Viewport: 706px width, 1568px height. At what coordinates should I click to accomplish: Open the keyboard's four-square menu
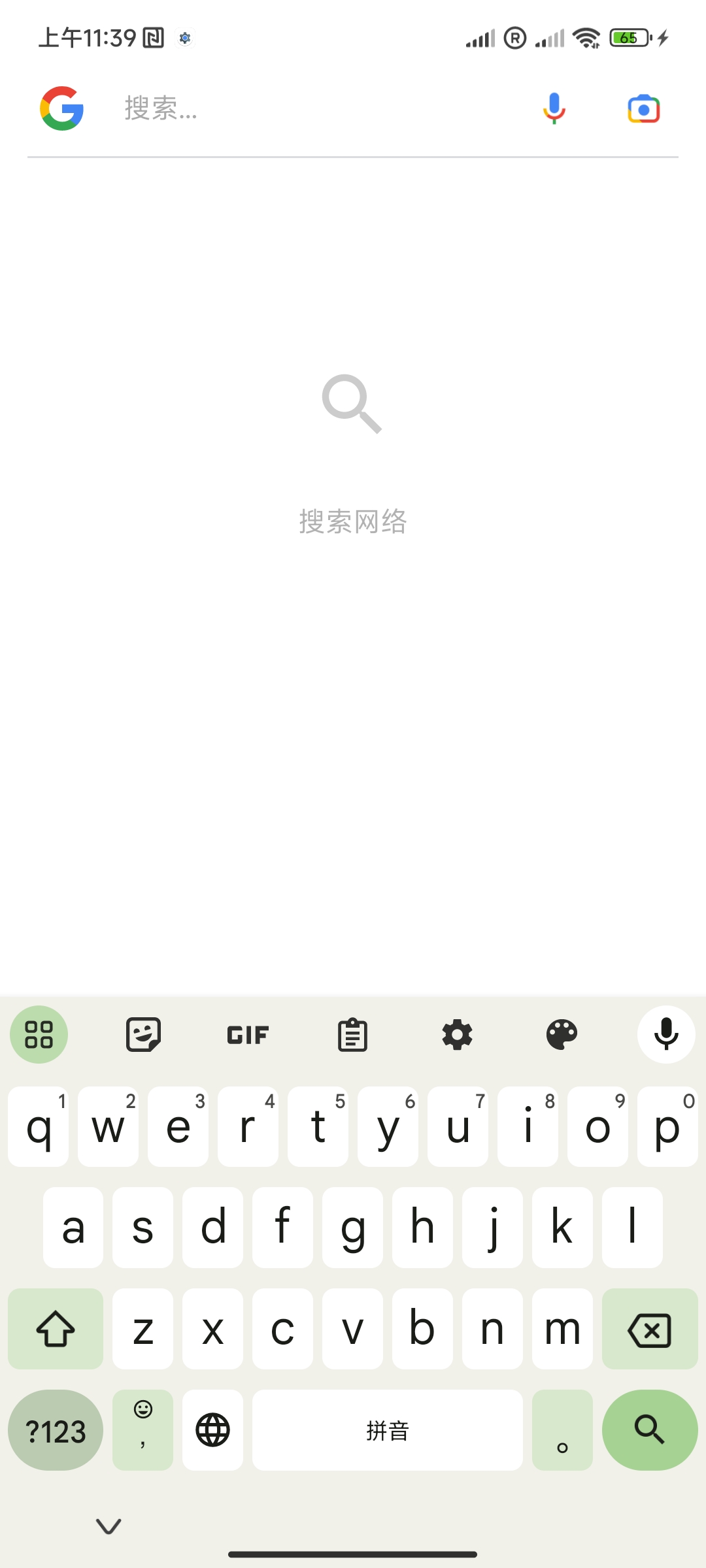click(39, 1035)
